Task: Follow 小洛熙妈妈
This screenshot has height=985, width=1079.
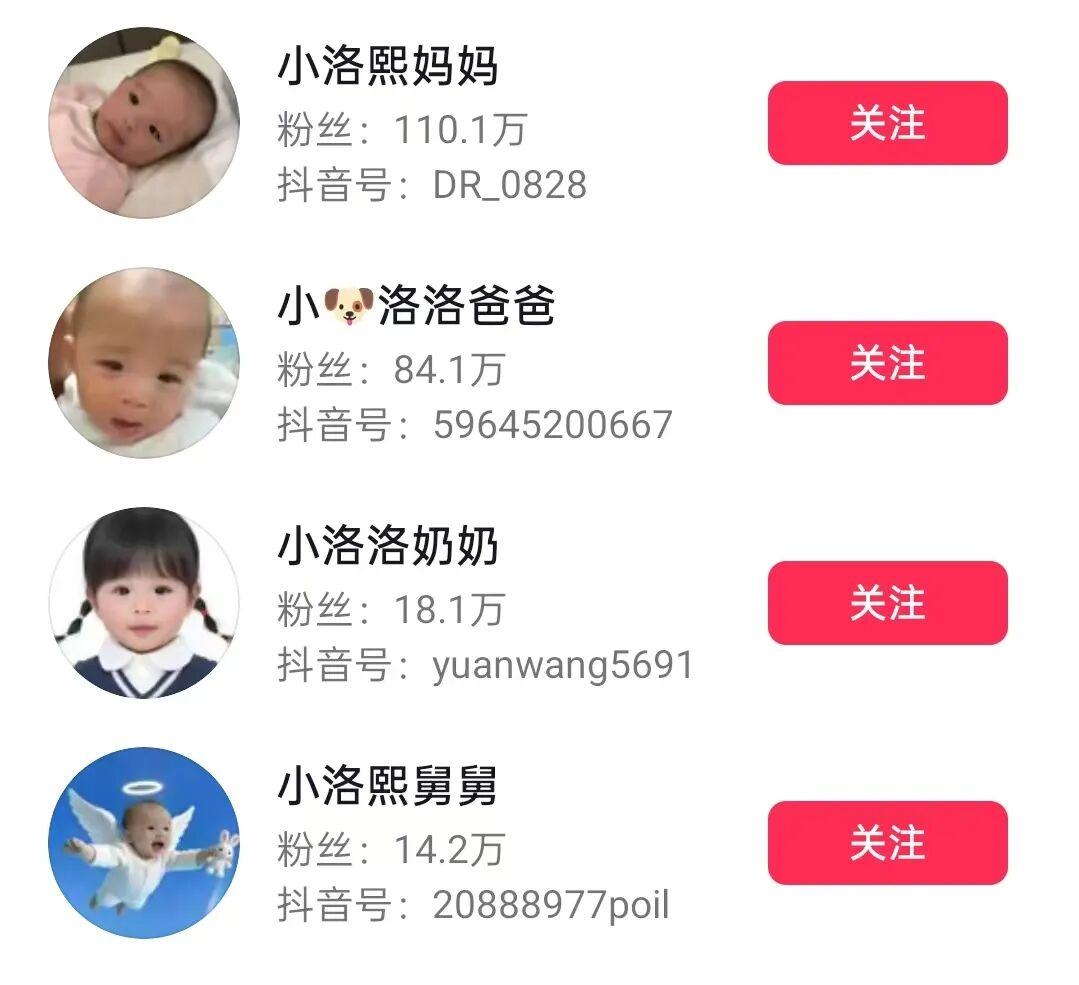Action: pos(887,123)
